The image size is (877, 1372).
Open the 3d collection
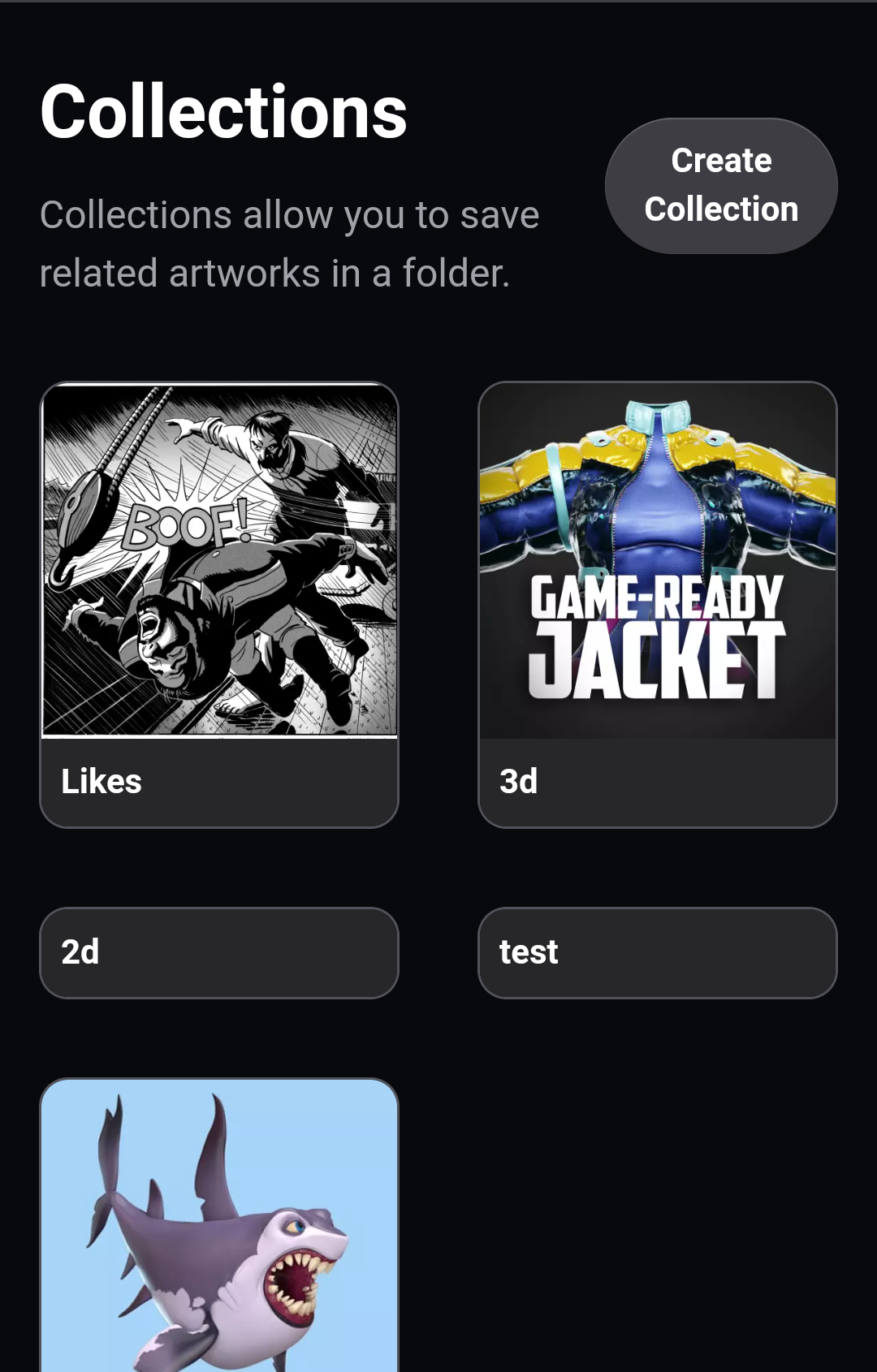pos(658,604)
